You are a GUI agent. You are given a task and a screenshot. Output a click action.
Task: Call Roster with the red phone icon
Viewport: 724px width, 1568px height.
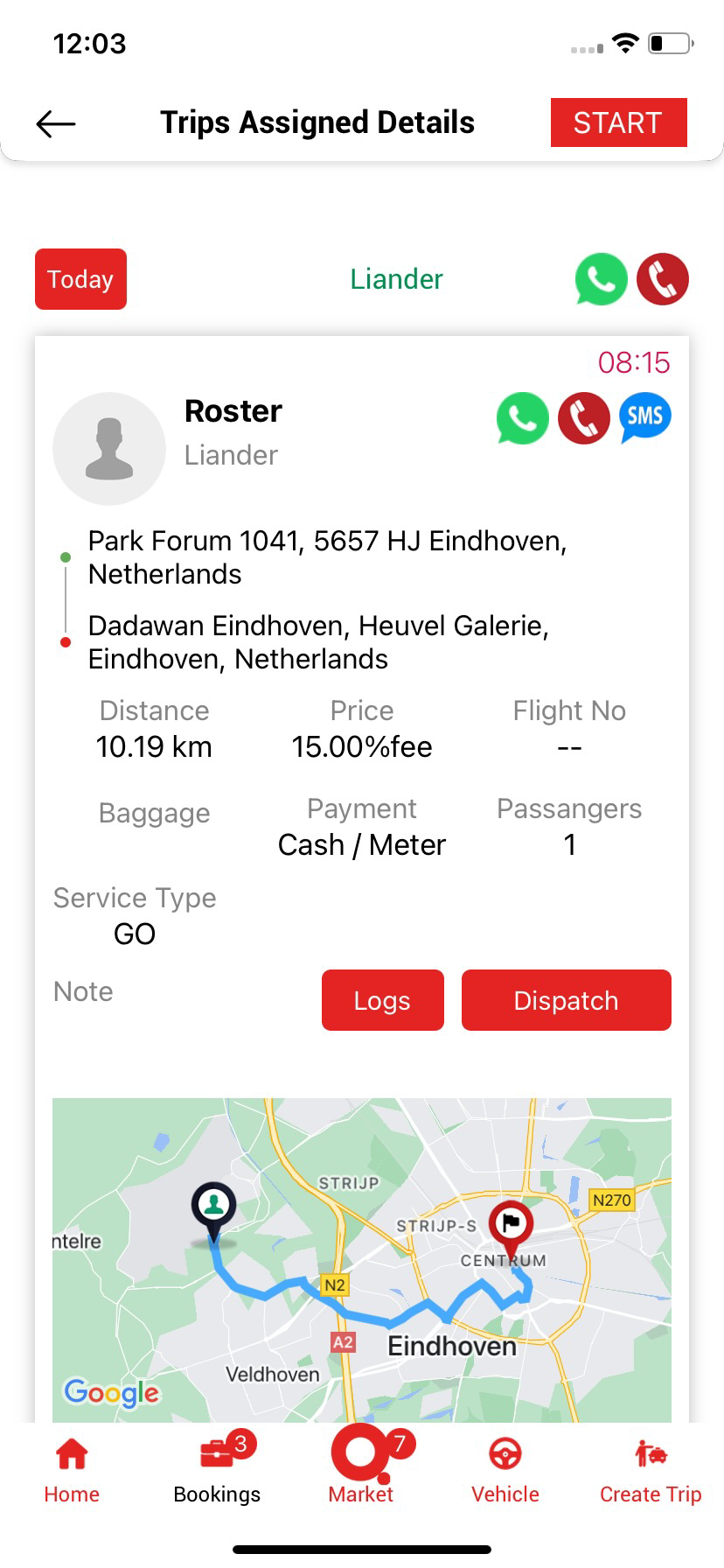pos(584,417)
